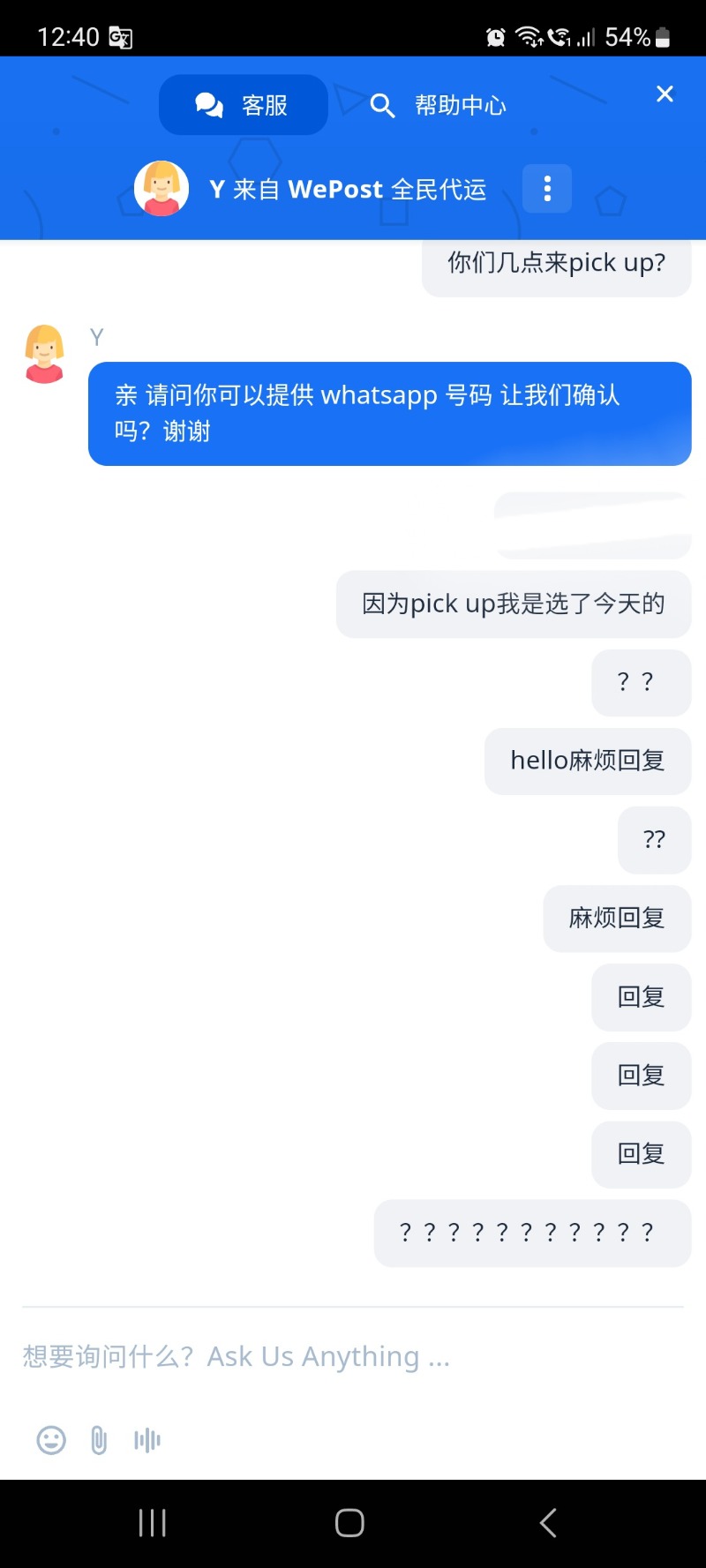The height and width of the screenshot is (1568, 706).
Task: Open the emoji picker
Action: pyautogui.click(x=51, y=1441)
